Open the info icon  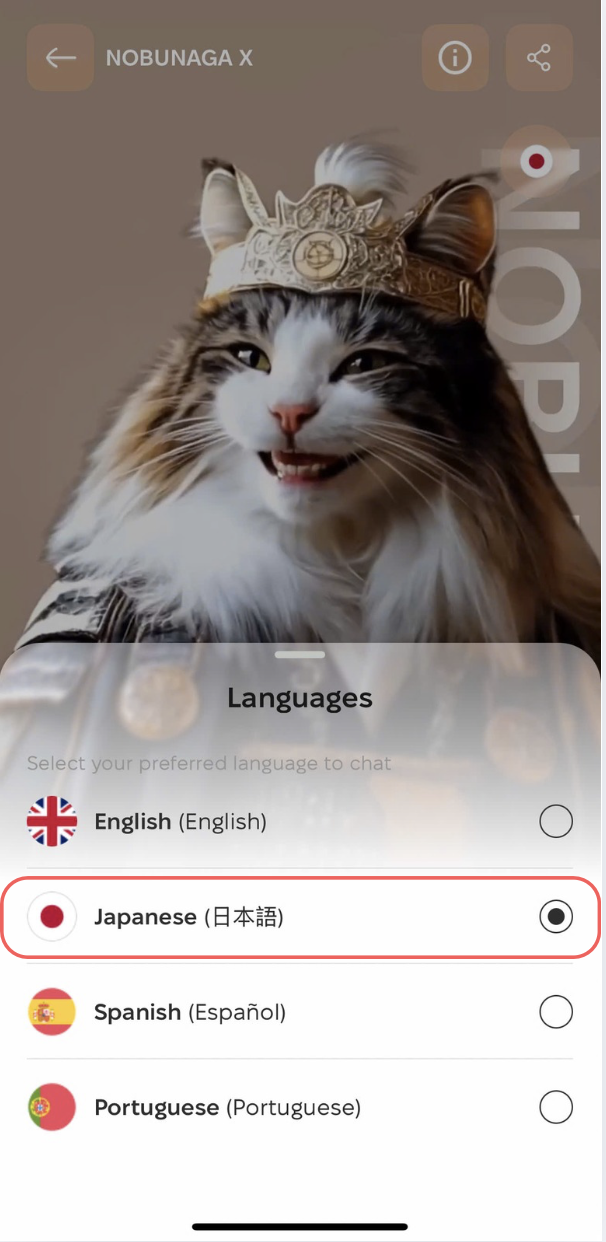pyautogui.click(x=455, y=58)
